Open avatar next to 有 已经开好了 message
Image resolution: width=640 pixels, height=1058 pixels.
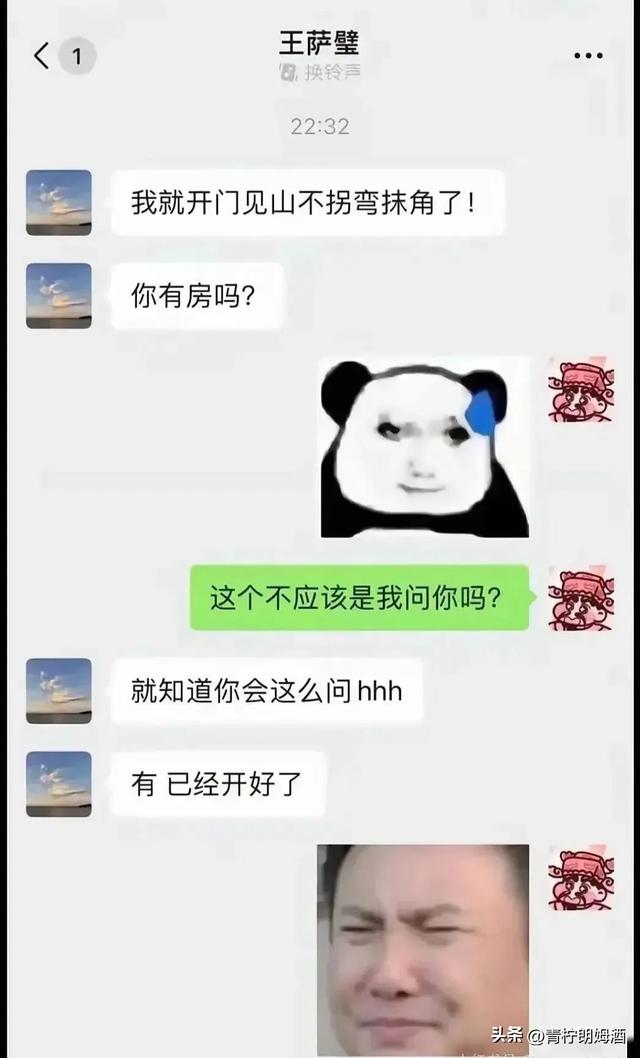tap(58, 784)
